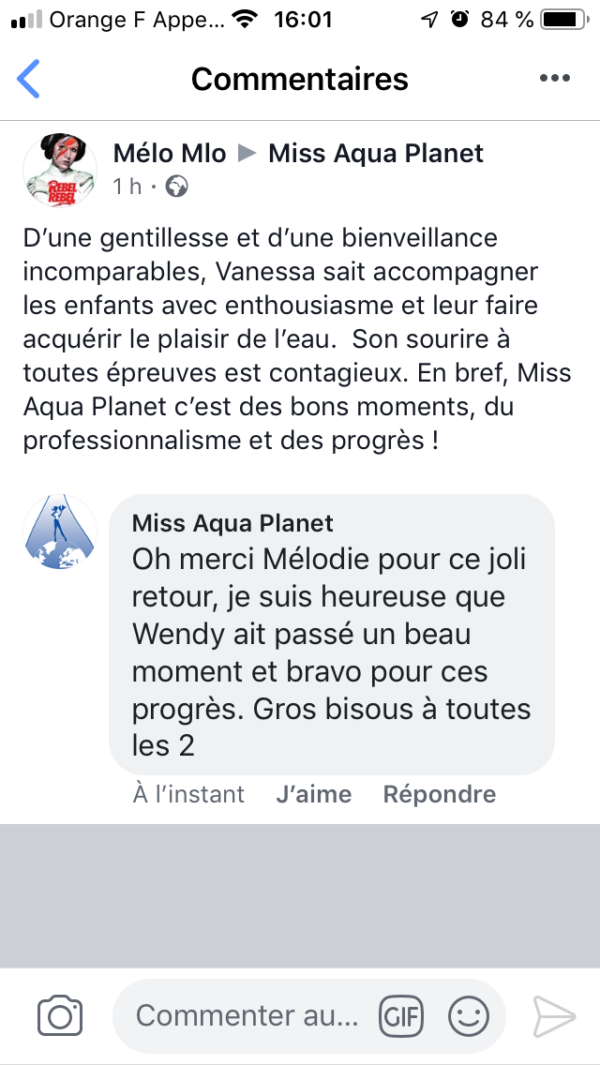
Task: Open the three-dot overflow menu
Action: (x=555, y=78)
